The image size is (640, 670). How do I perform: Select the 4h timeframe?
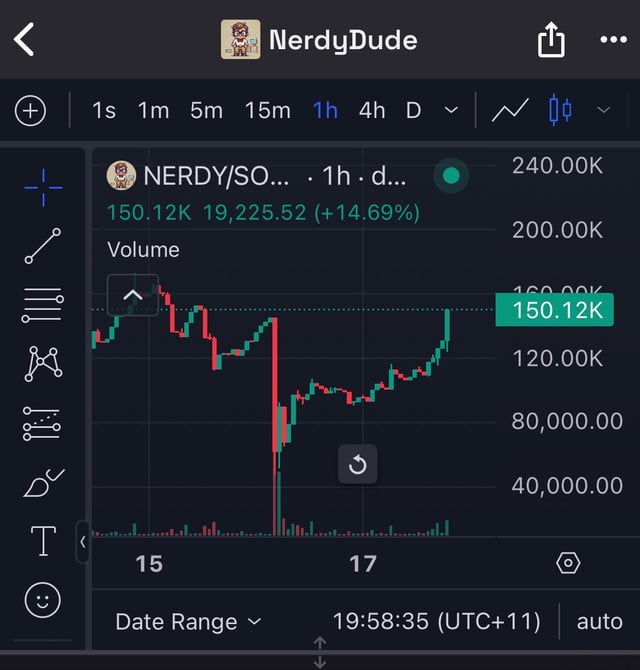click(371, 110)
